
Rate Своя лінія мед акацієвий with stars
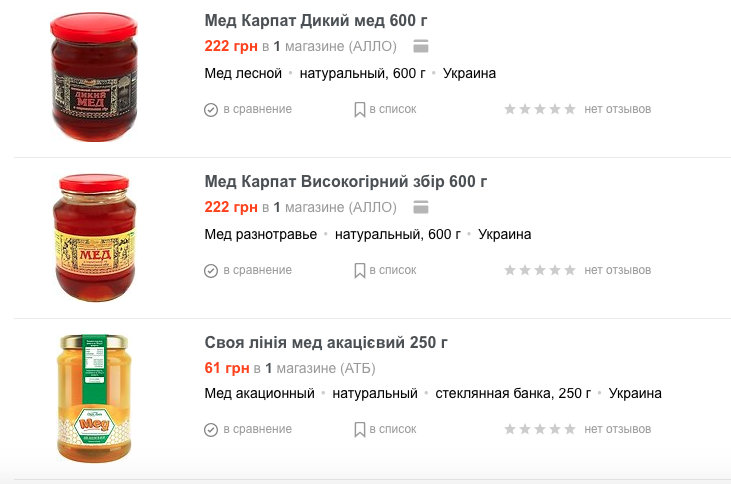pyautogui.click(x=540, y=429)
